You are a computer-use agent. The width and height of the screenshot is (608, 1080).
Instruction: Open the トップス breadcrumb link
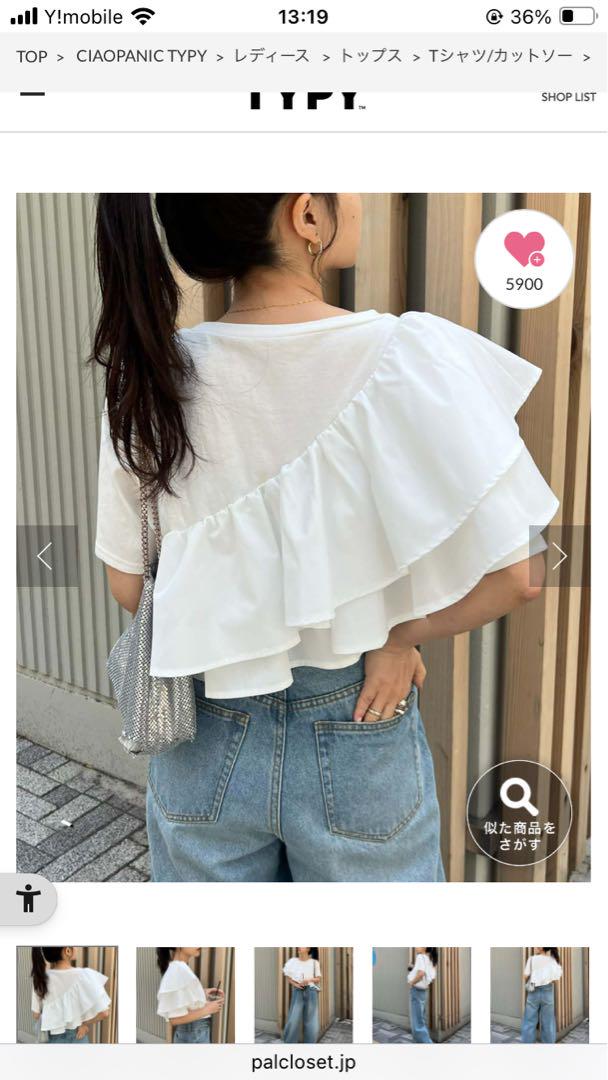coord(370,56)
